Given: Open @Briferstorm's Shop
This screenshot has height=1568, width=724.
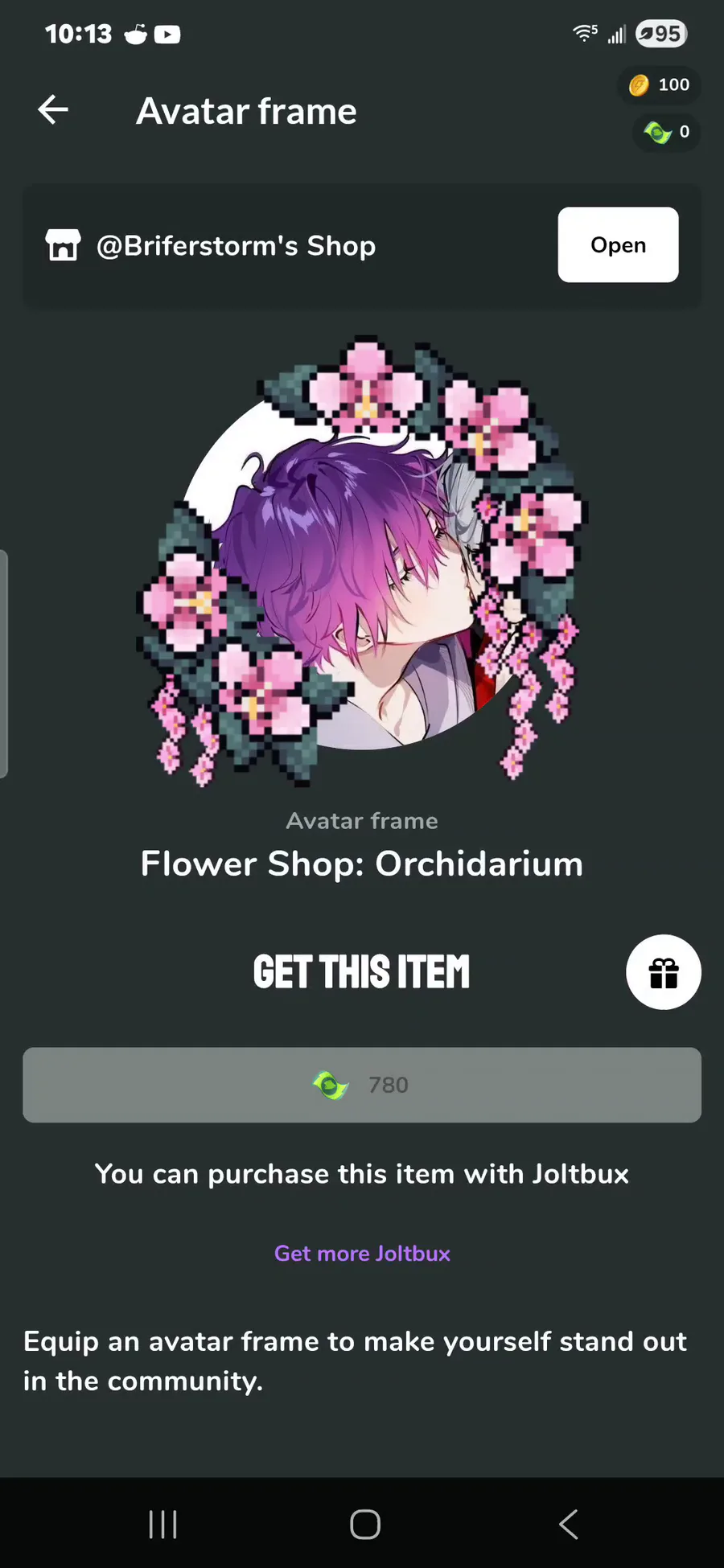Looking at the screenshot, I should [x=618, y=244].
